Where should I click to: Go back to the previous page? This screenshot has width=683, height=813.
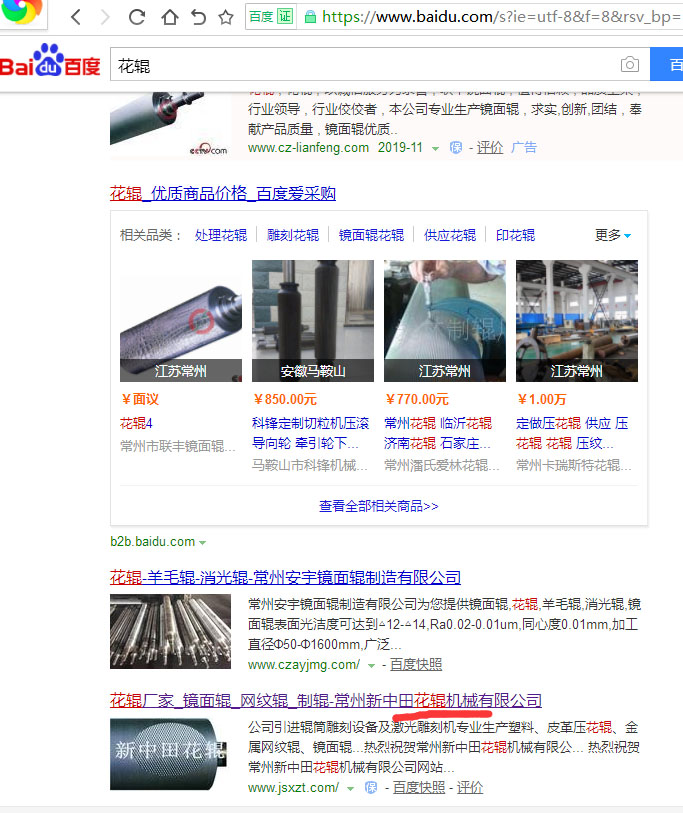pyautogui.click(x=77, y=17)
